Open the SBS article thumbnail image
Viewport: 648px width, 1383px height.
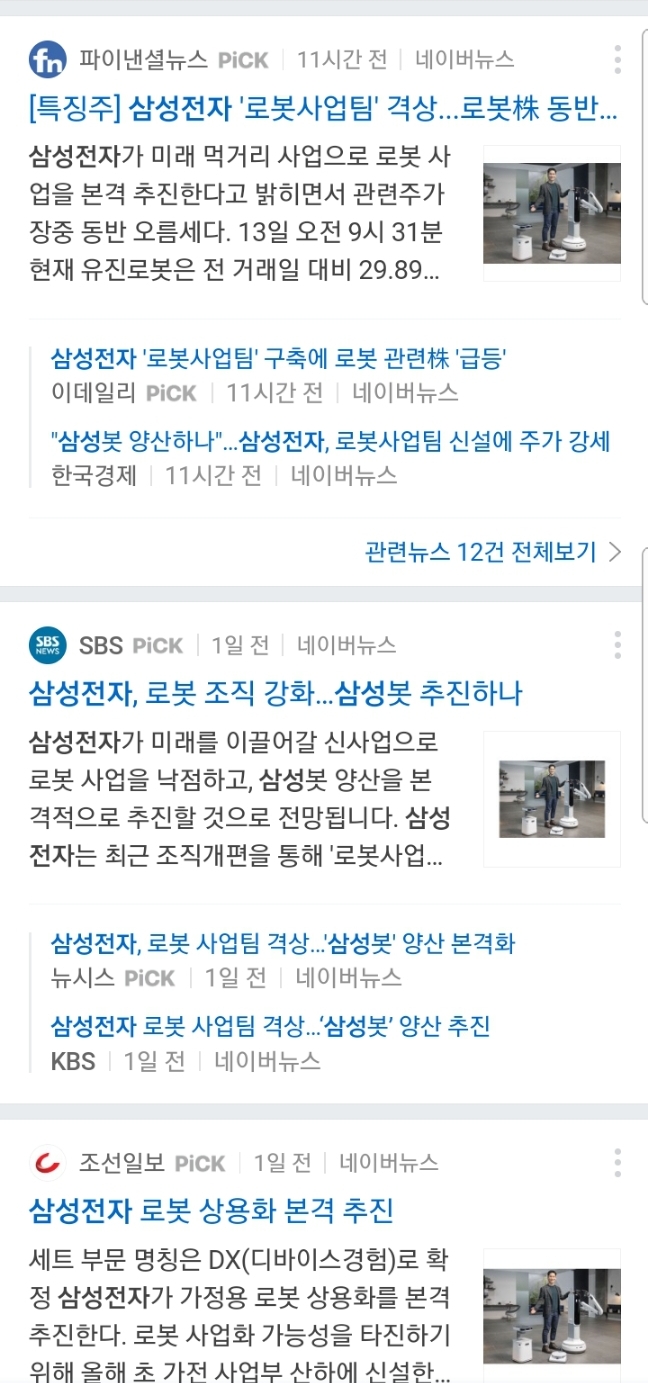point(552,799)
